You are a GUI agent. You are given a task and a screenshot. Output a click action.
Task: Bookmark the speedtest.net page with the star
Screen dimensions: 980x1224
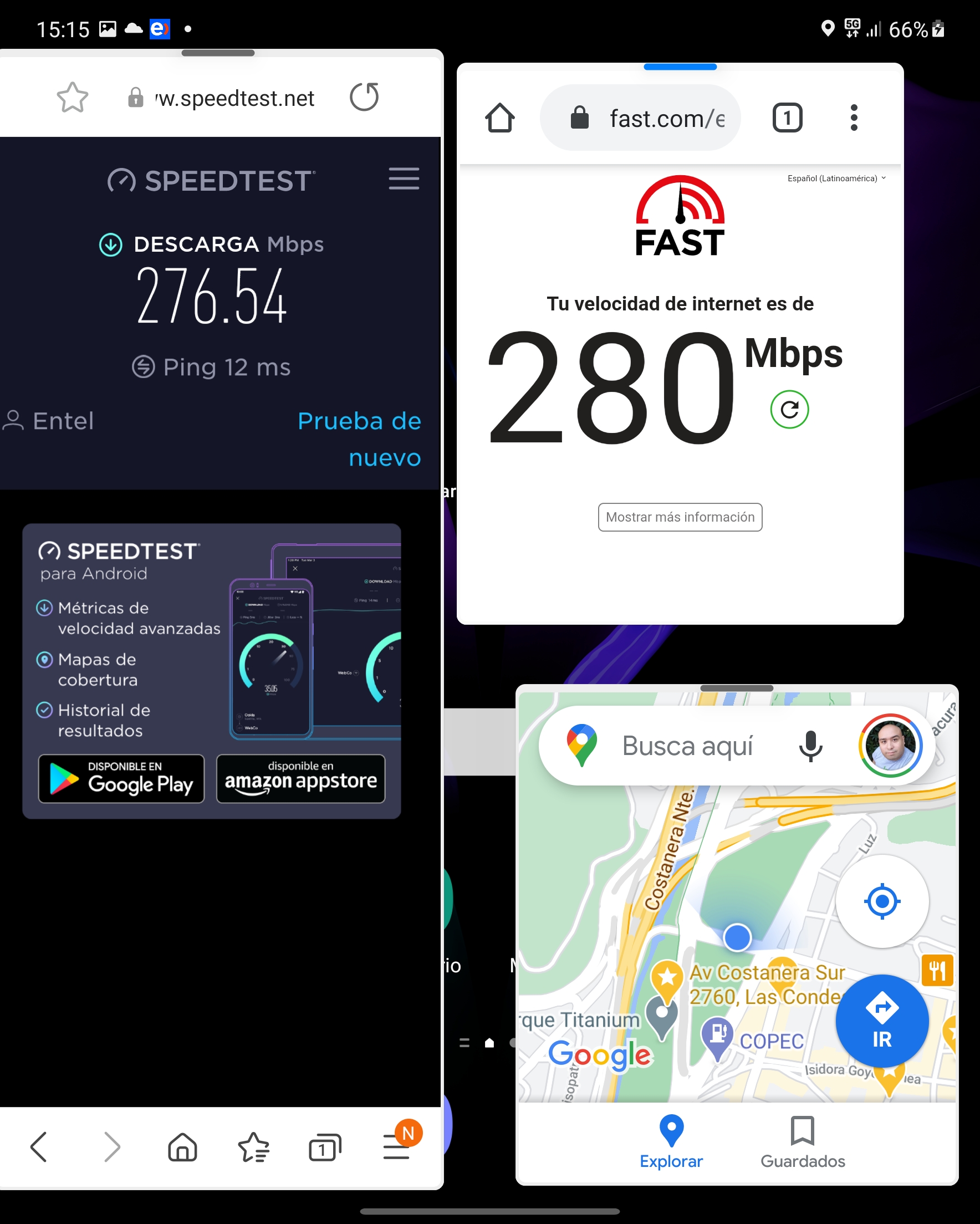73,98
